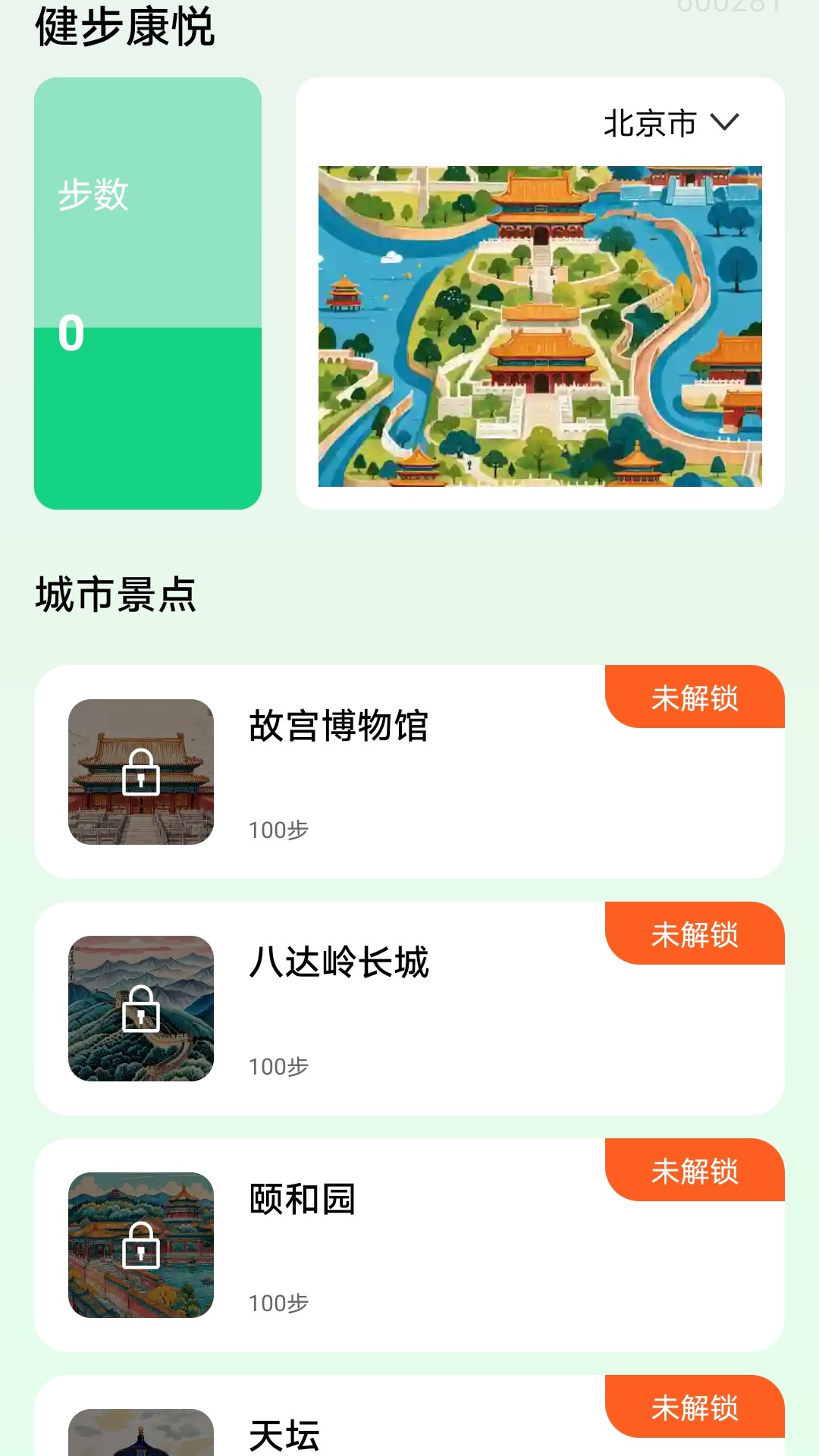Open the 八达岭长城 attraction card
Screen dimensions: 819x1456
409,1009
